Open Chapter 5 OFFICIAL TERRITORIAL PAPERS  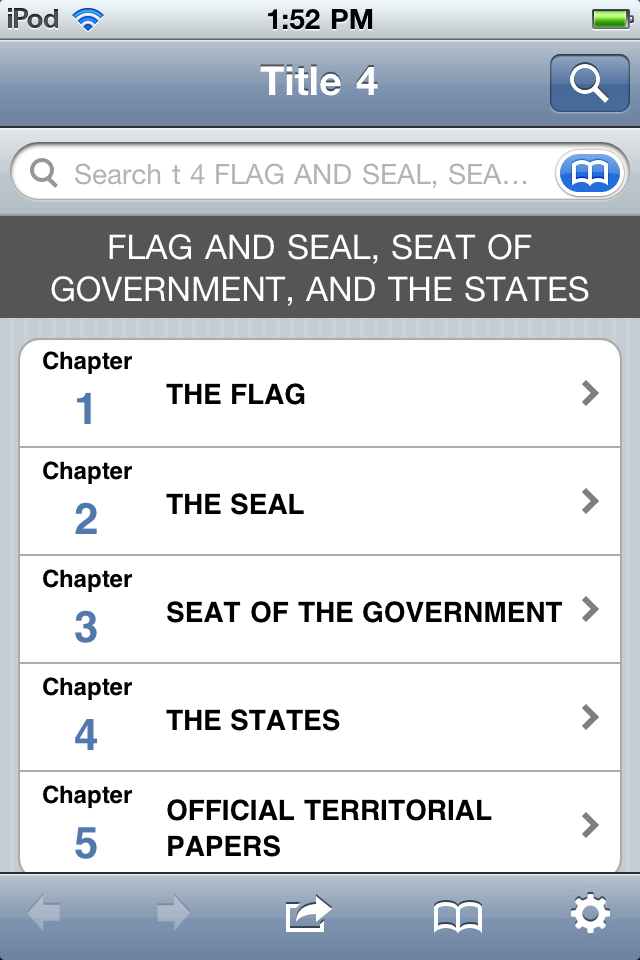[x=320, y=824]
